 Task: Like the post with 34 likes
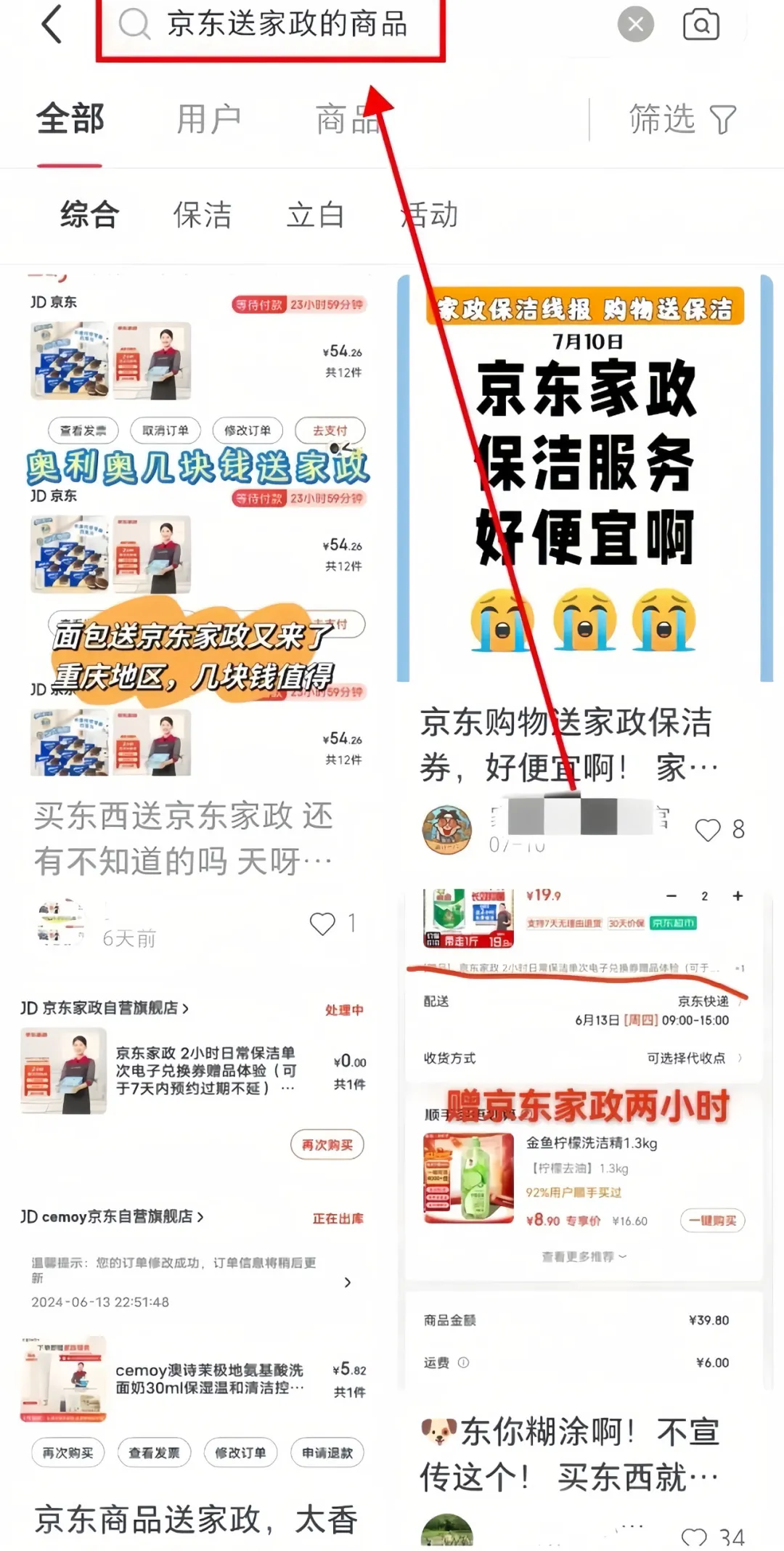(694, 1536)
